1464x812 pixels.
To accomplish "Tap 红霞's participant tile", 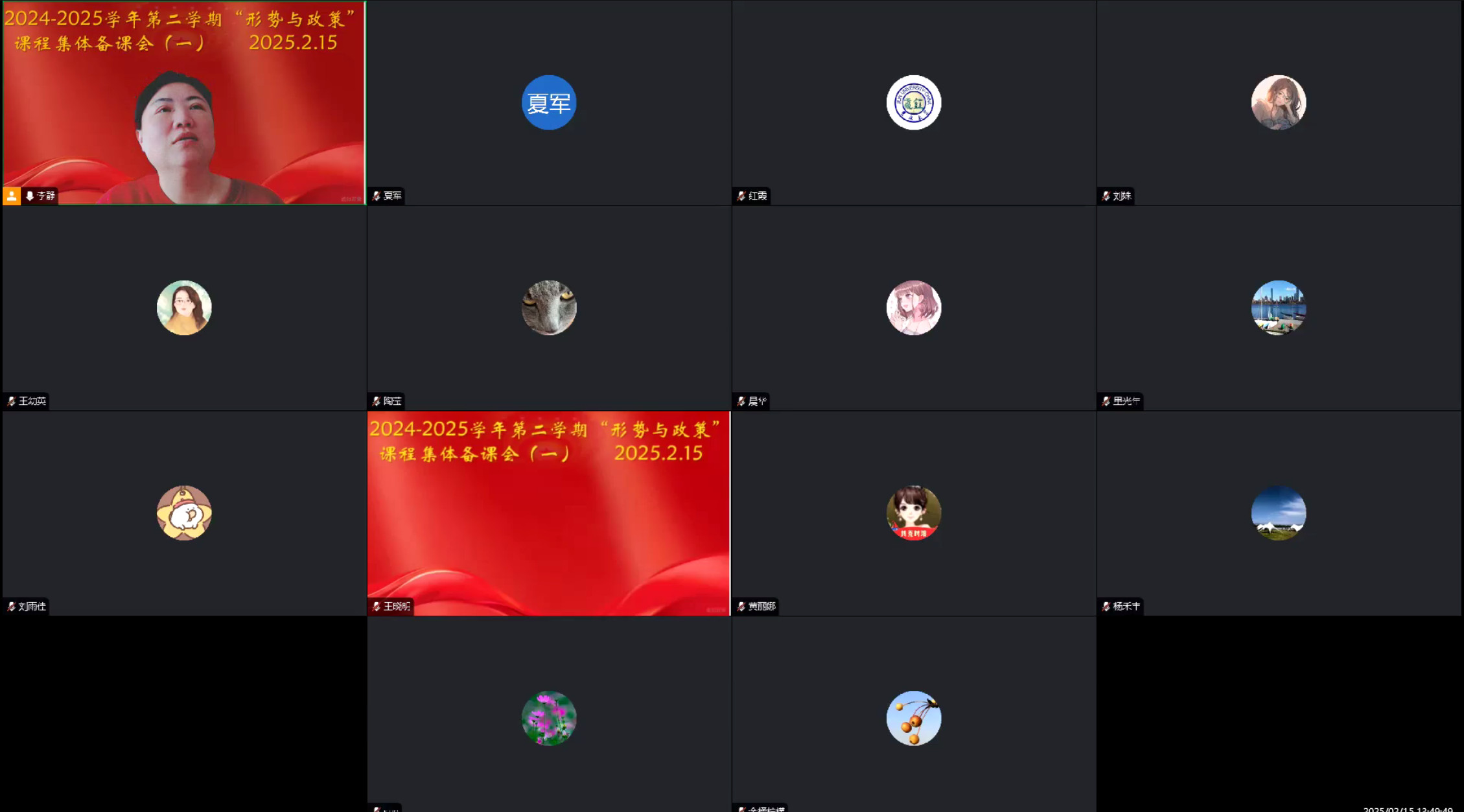I will pyautogui.click(x=913, y=103).
